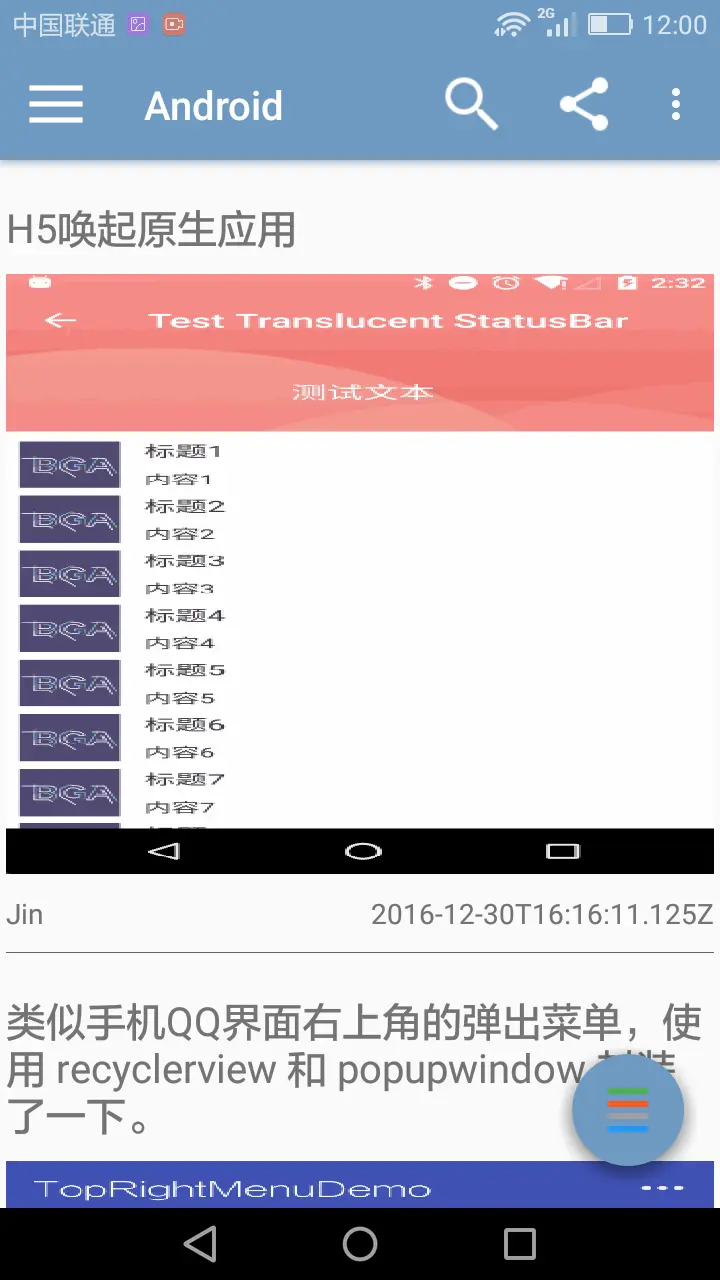Go back with system back button
720x1280 pixels.
[200, 1244]
